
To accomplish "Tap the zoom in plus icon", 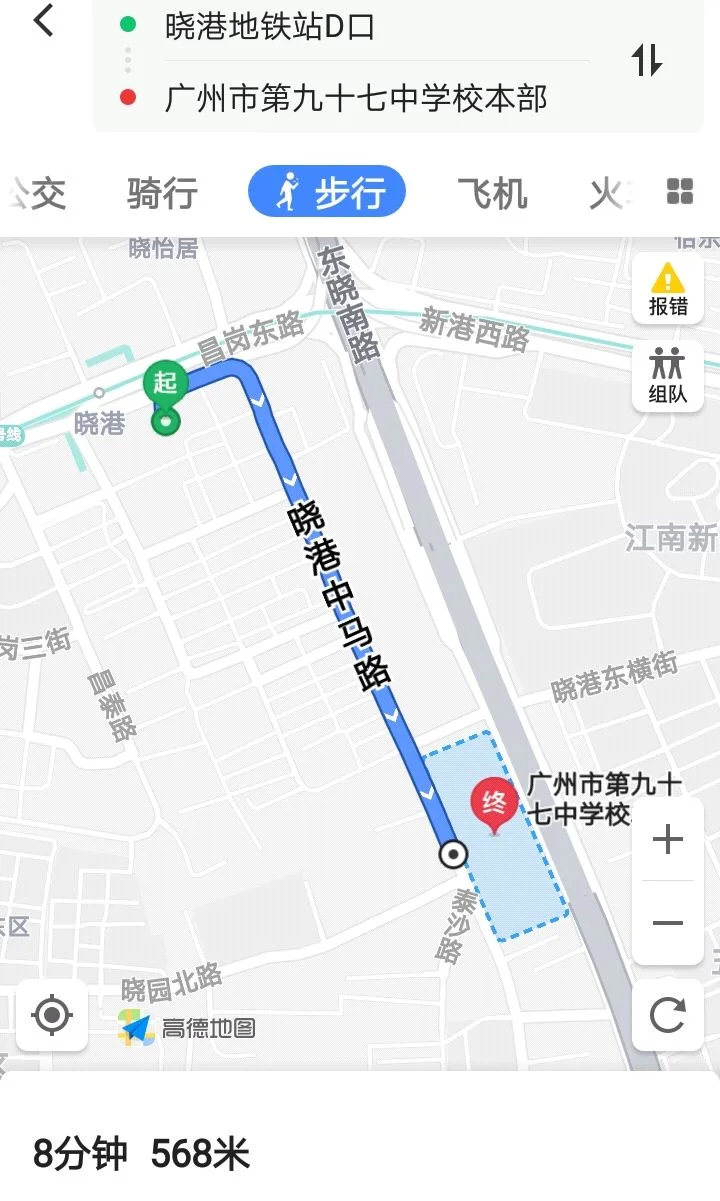I will [x=667, y=840].
